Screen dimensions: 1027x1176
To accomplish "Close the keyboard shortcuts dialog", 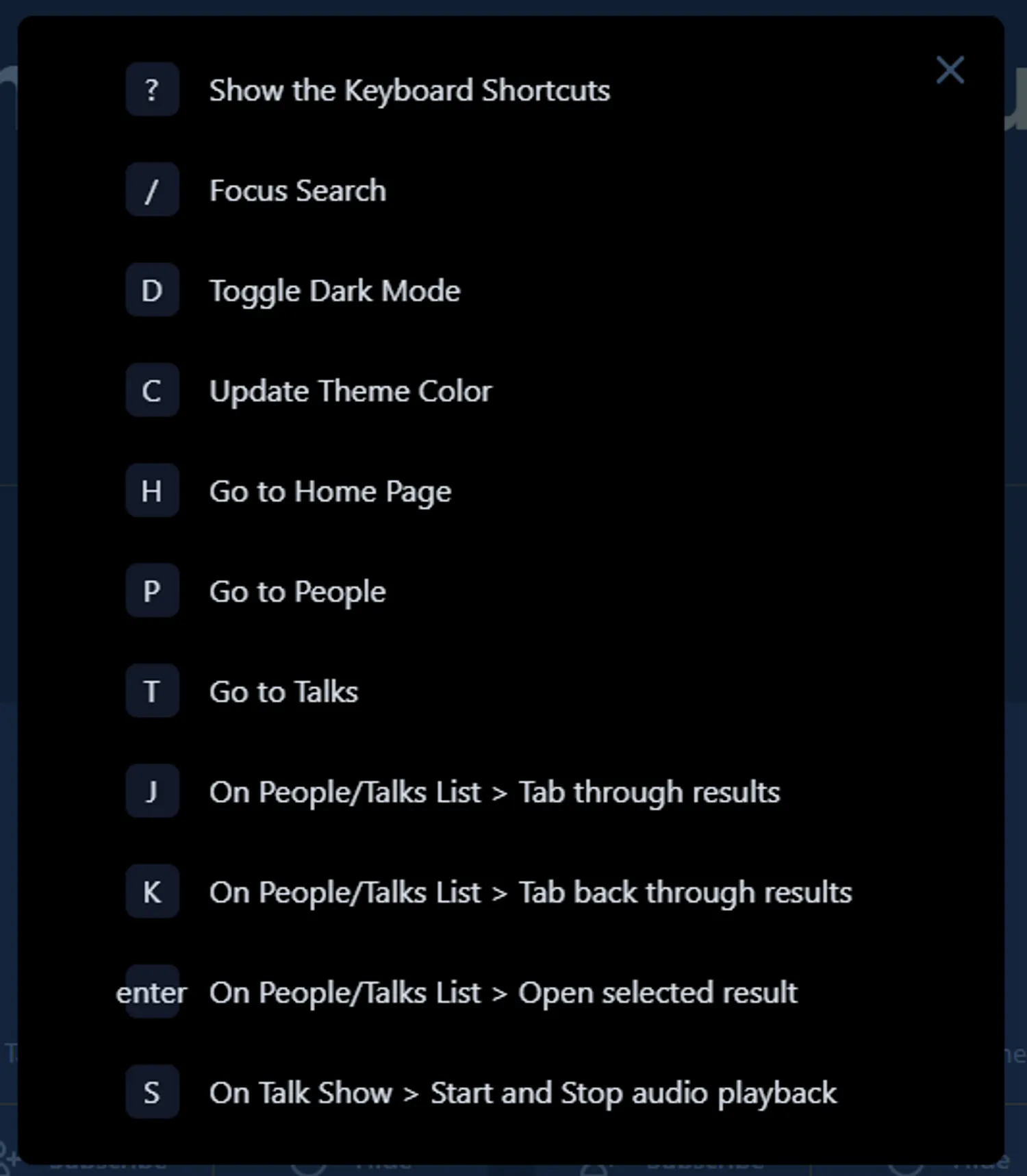I will [x=950, y=70].
